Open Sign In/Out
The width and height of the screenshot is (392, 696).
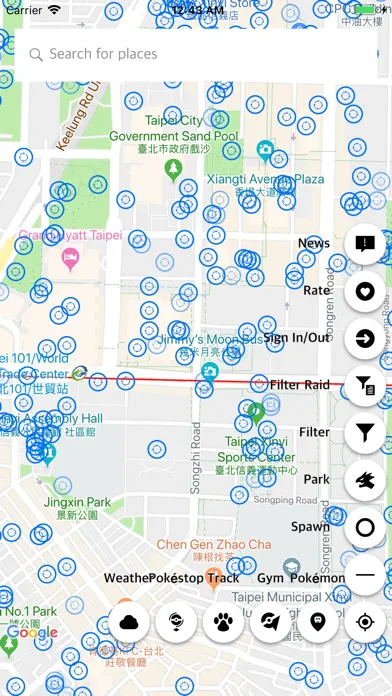click(x=365, y=338)
